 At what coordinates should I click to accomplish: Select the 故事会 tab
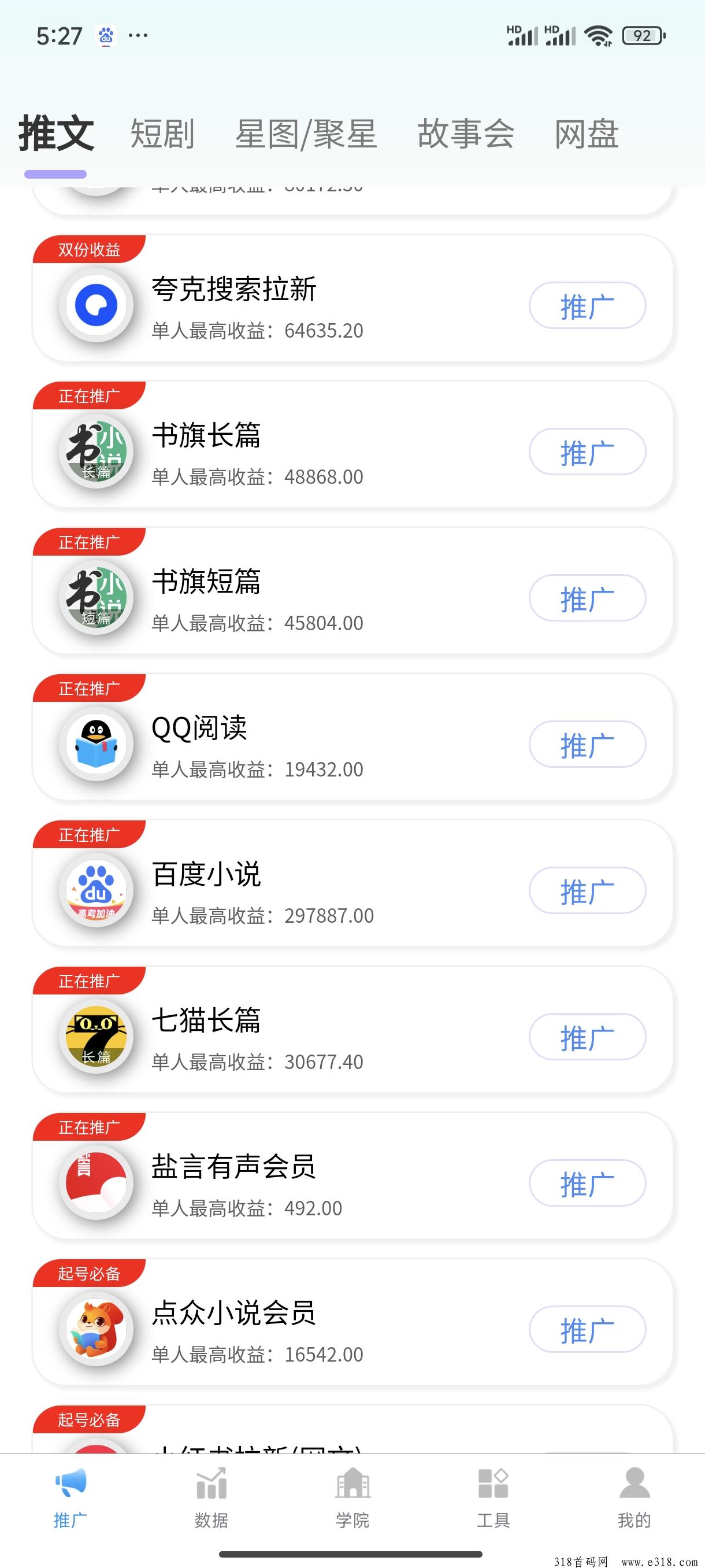coord(466,134)
